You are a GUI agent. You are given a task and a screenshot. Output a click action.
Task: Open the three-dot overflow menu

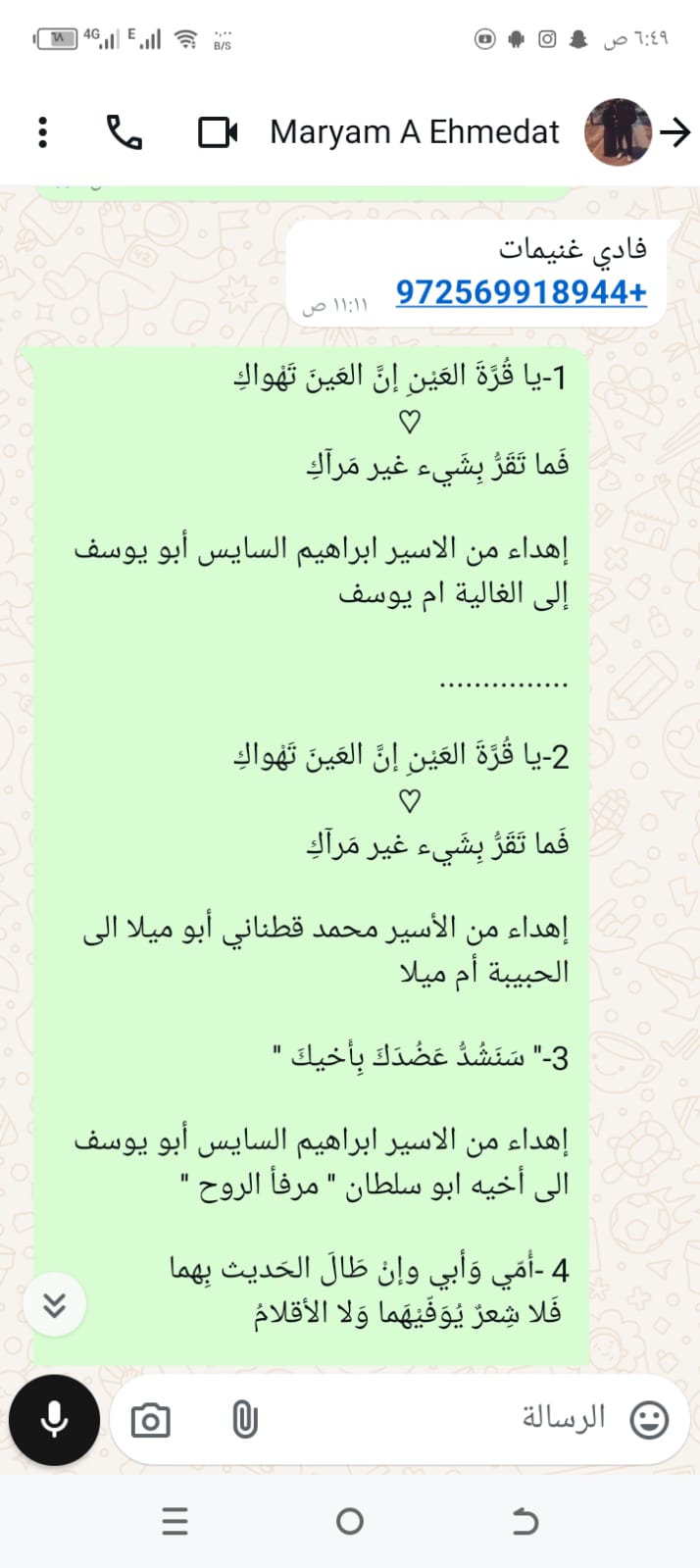click(42, 132)
